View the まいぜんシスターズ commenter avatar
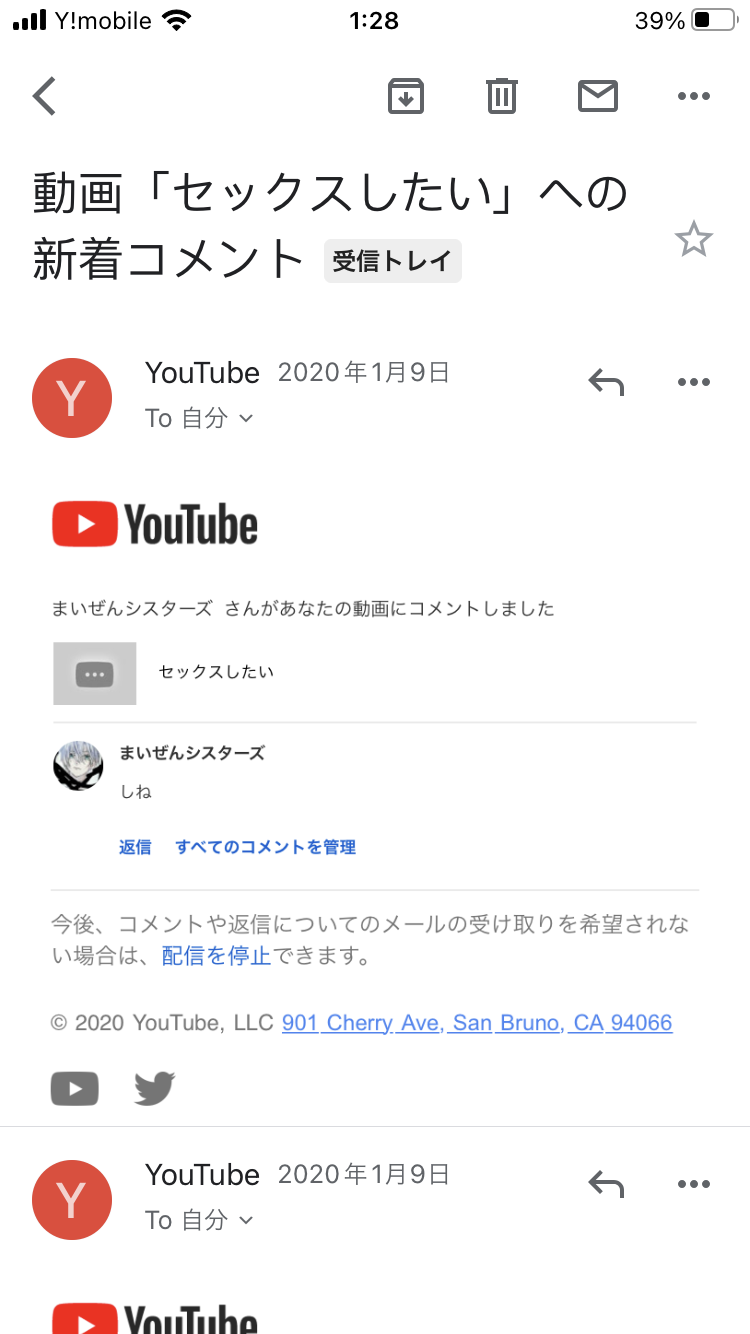 coord(78,766)
